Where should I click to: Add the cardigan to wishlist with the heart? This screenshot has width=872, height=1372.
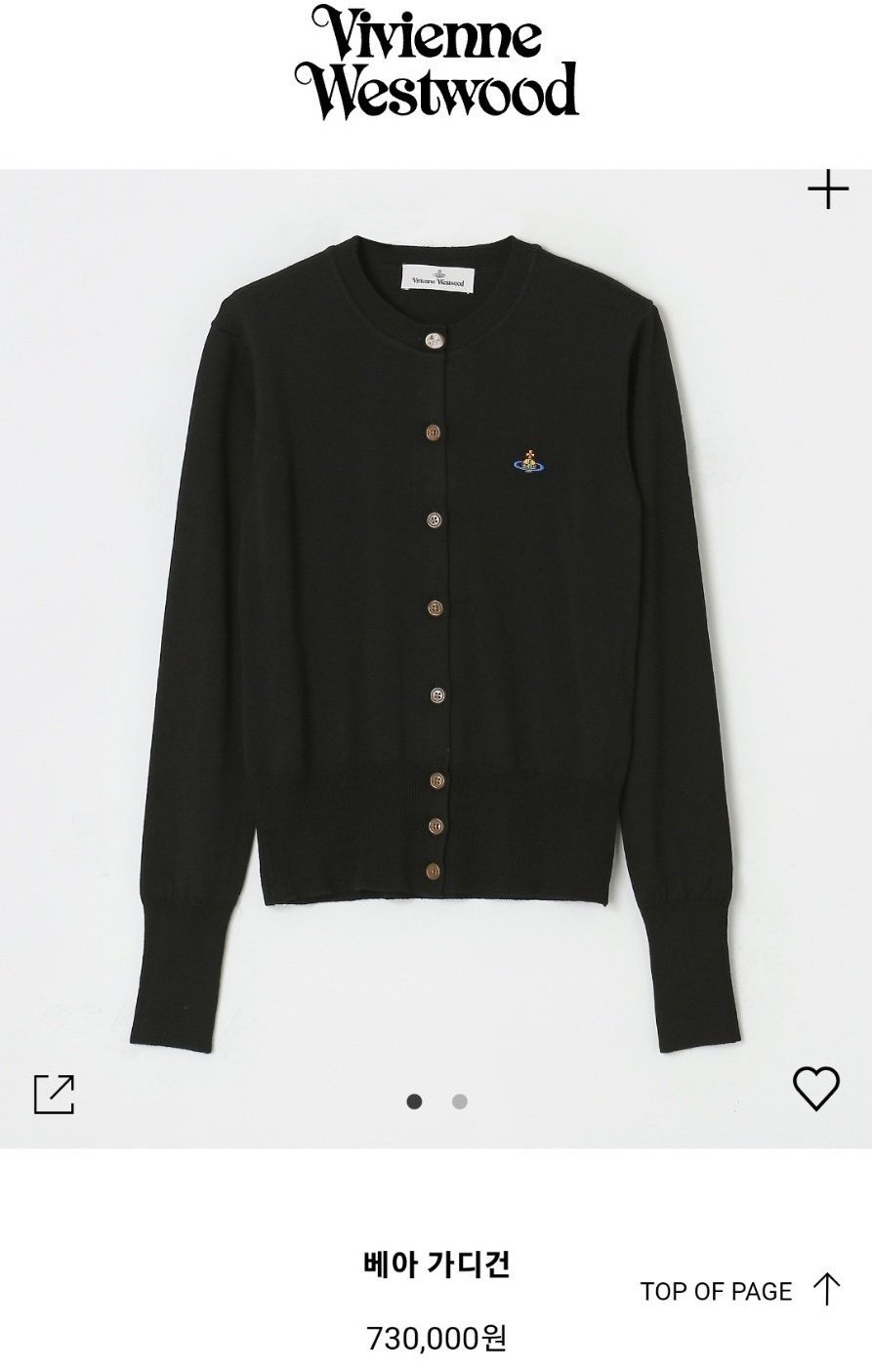coord(815,1088)
